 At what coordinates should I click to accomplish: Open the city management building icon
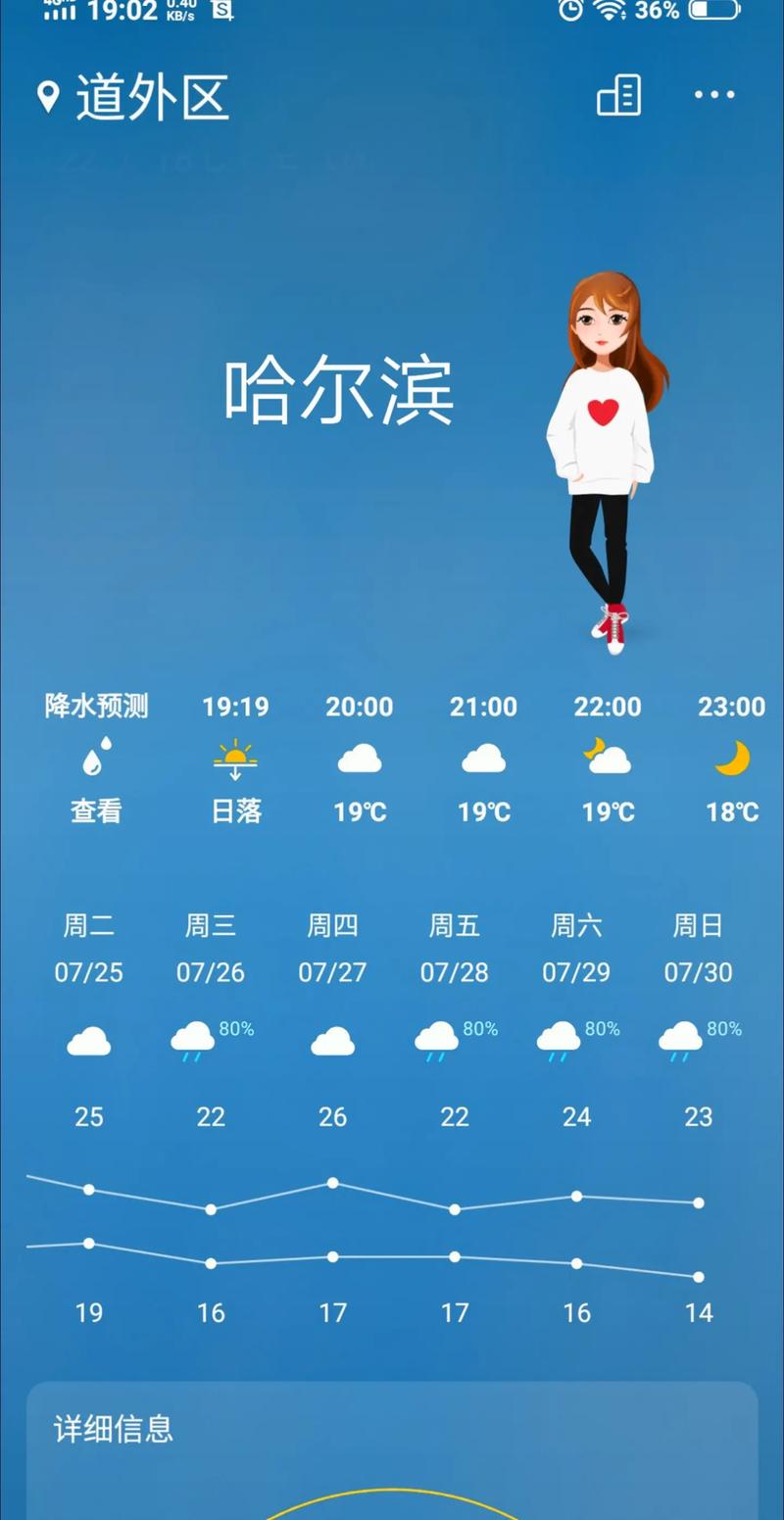[617, 95]
